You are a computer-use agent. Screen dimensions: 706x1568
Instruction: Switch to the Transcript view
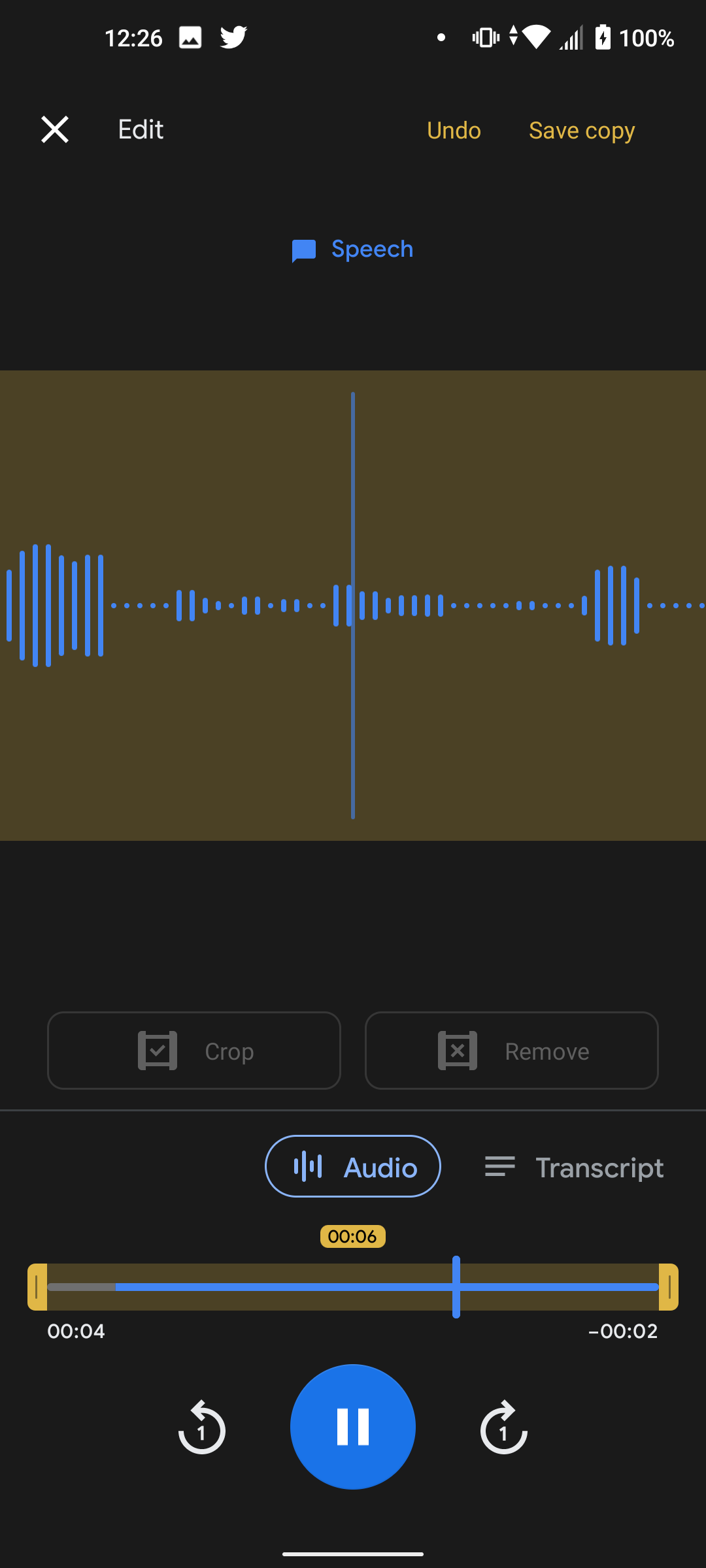pyautogui.click(x=574, y=1167)
